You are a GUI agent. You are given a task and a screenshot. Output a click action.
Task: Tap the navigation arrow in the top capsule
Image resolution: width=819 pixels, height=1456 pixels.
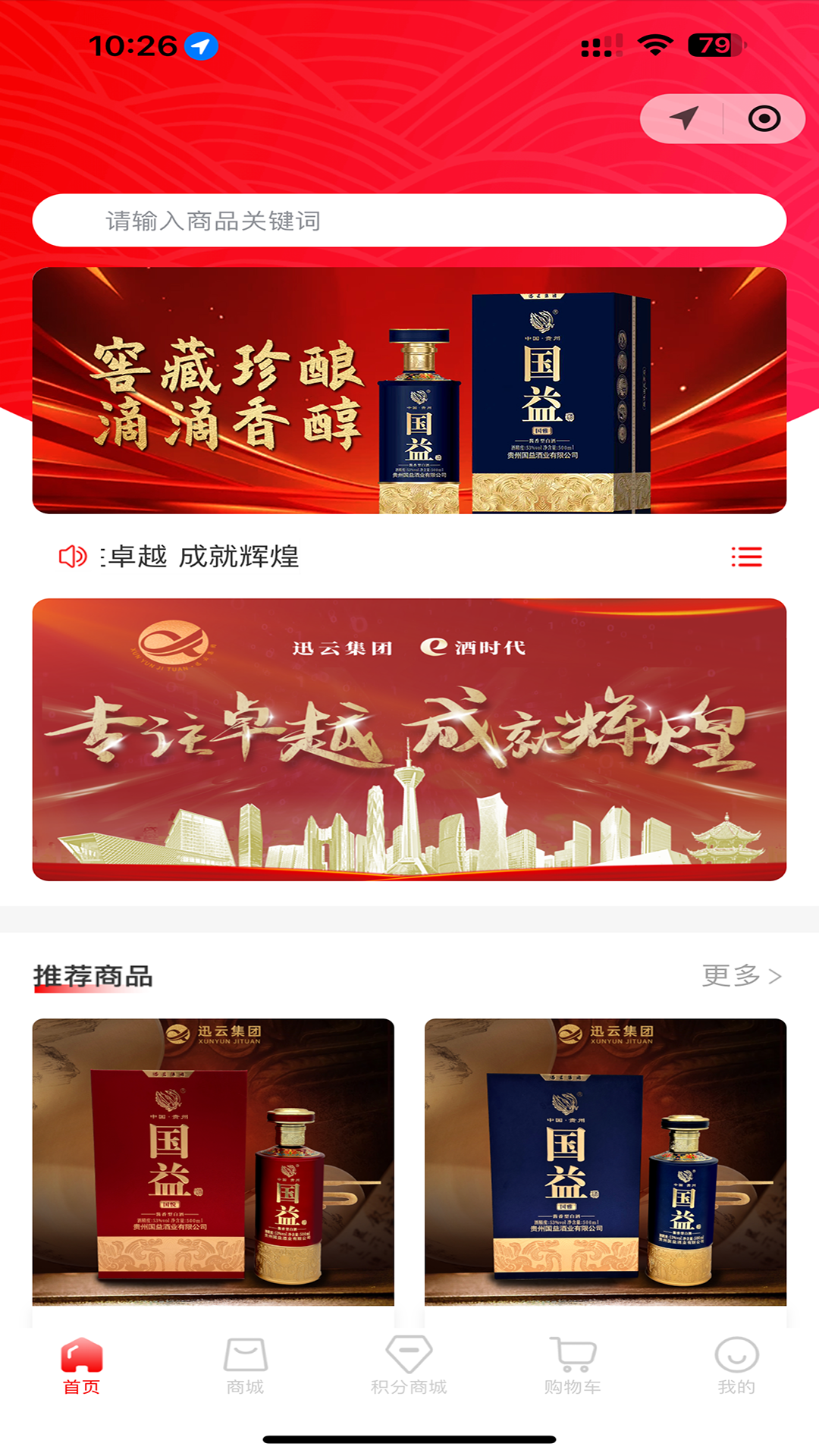pos(683,119)
